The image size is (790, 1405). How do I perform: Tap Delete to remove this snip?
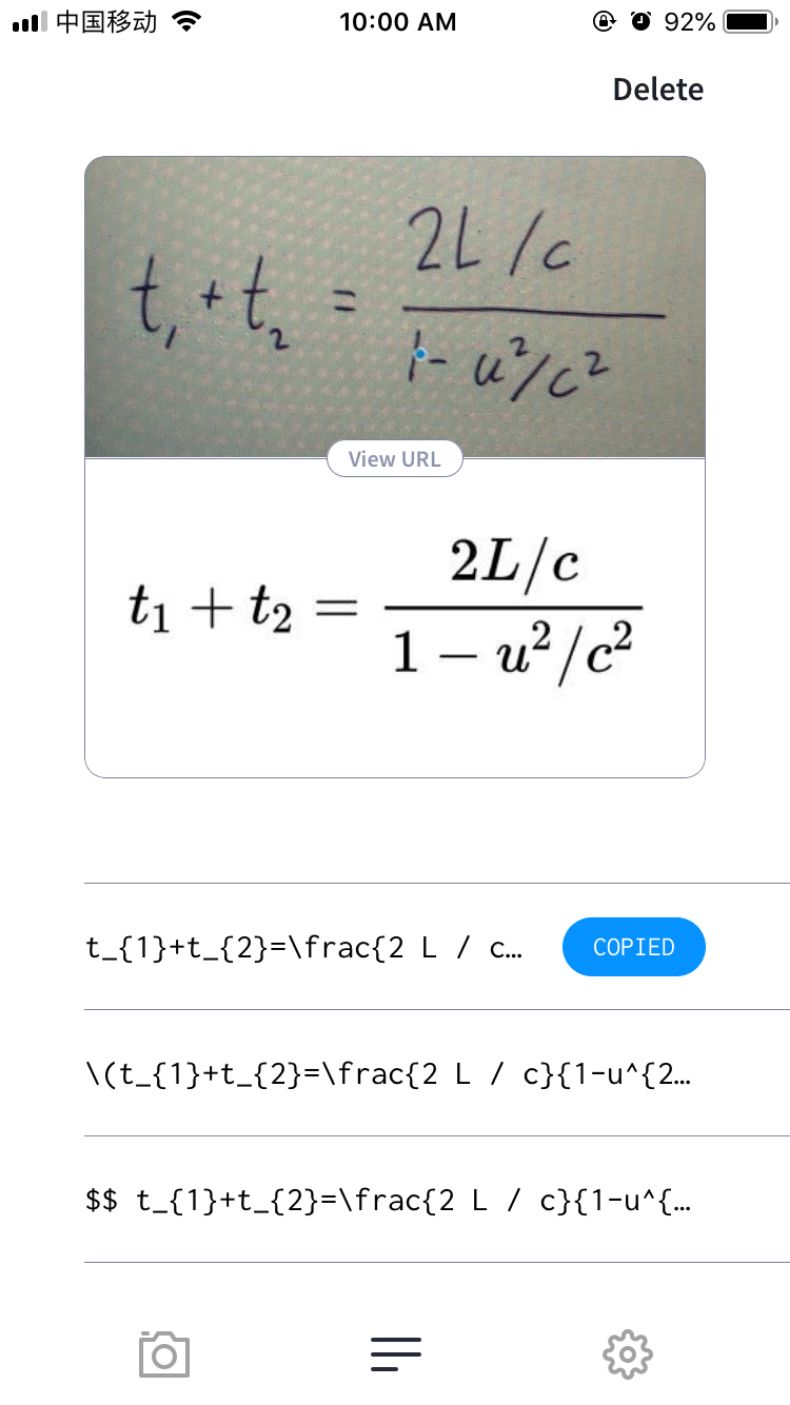(x=657, y=89)
